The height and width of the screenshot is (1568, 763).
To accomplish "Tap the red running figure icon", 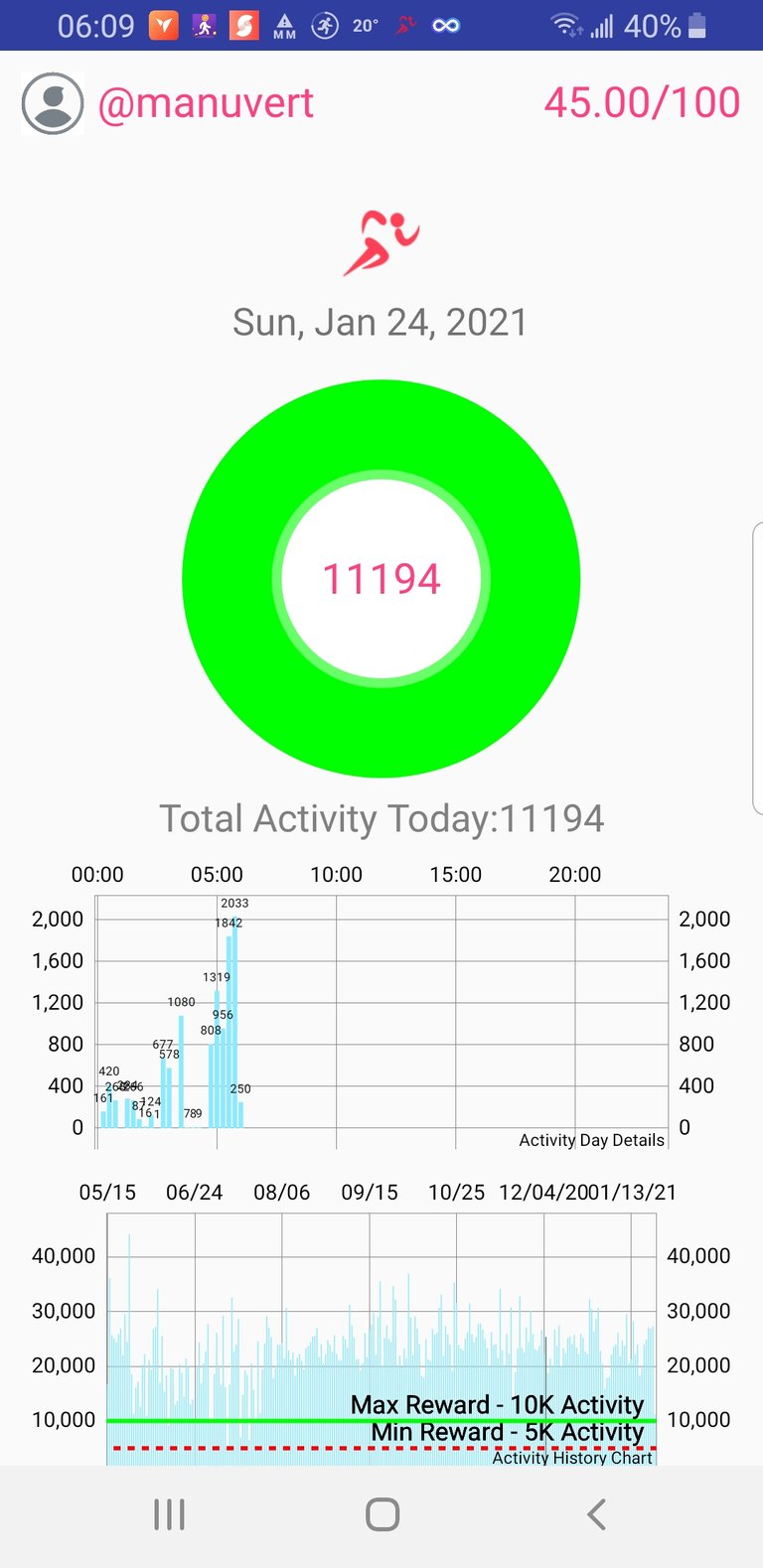I will (381, 242).
